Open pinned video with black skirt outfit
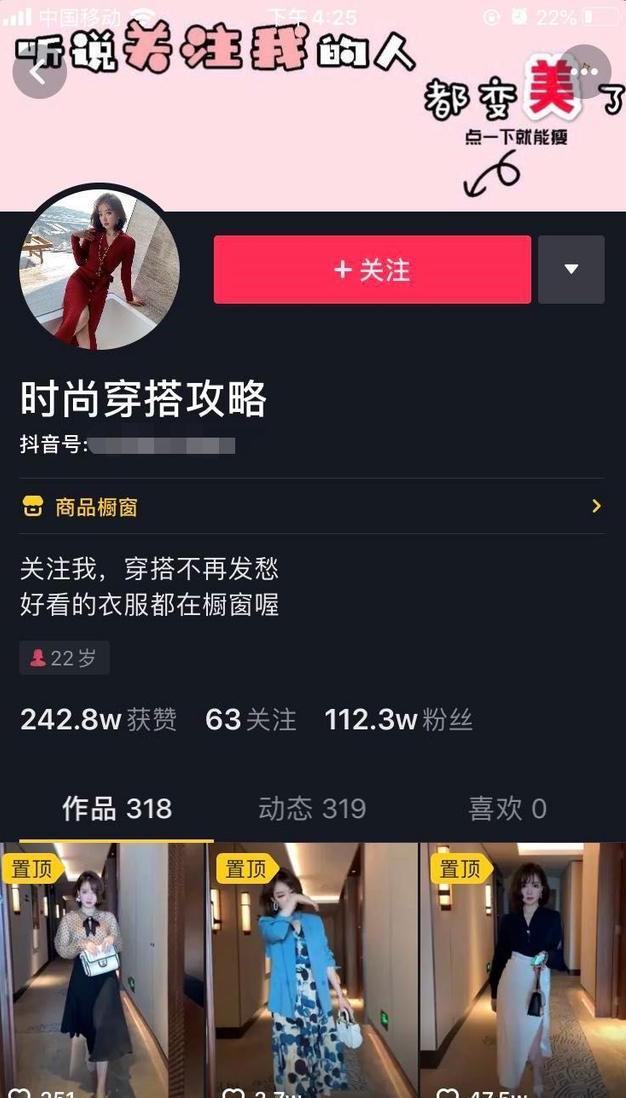This screenshot has width=626, height=1098. [103, 970]
